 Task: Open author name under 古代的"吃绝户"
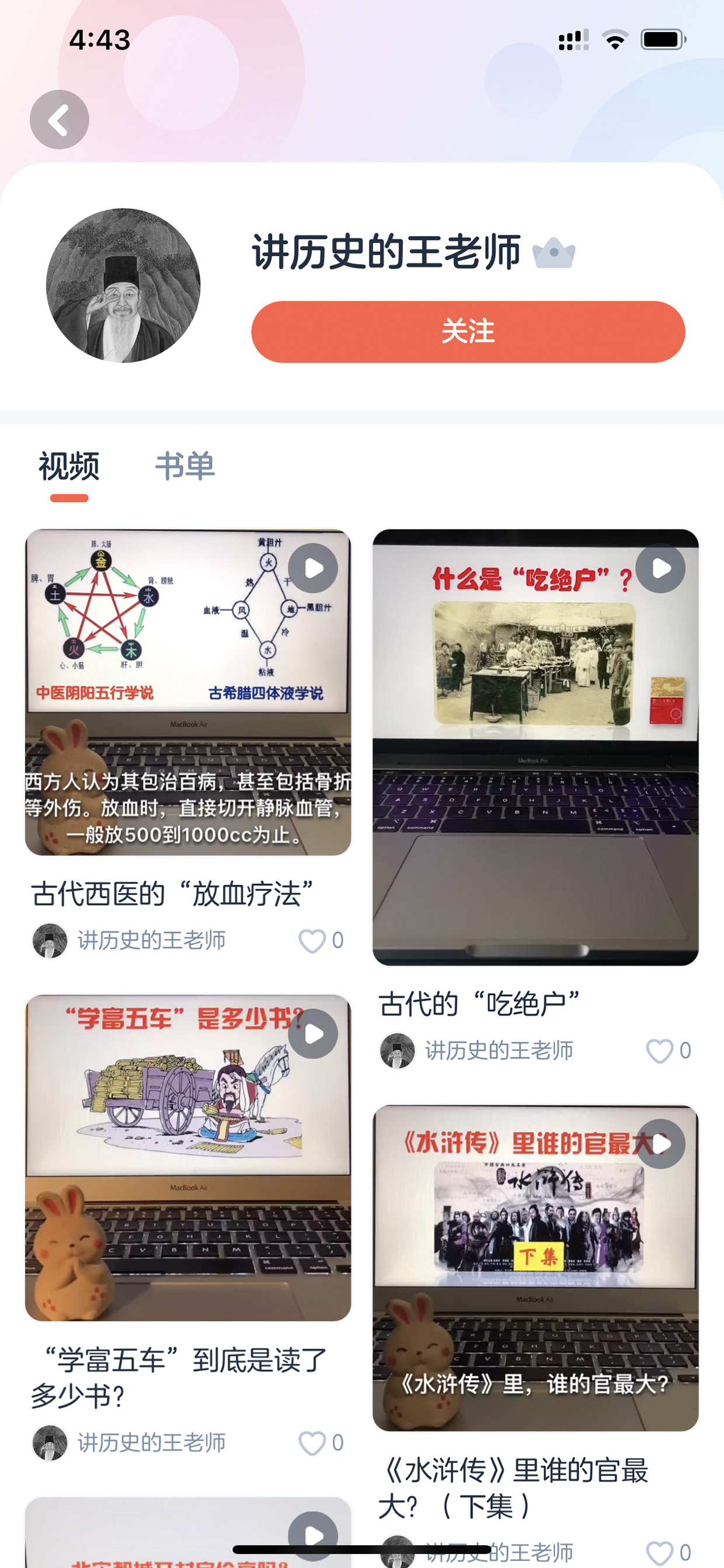[x=499, y=1050]
